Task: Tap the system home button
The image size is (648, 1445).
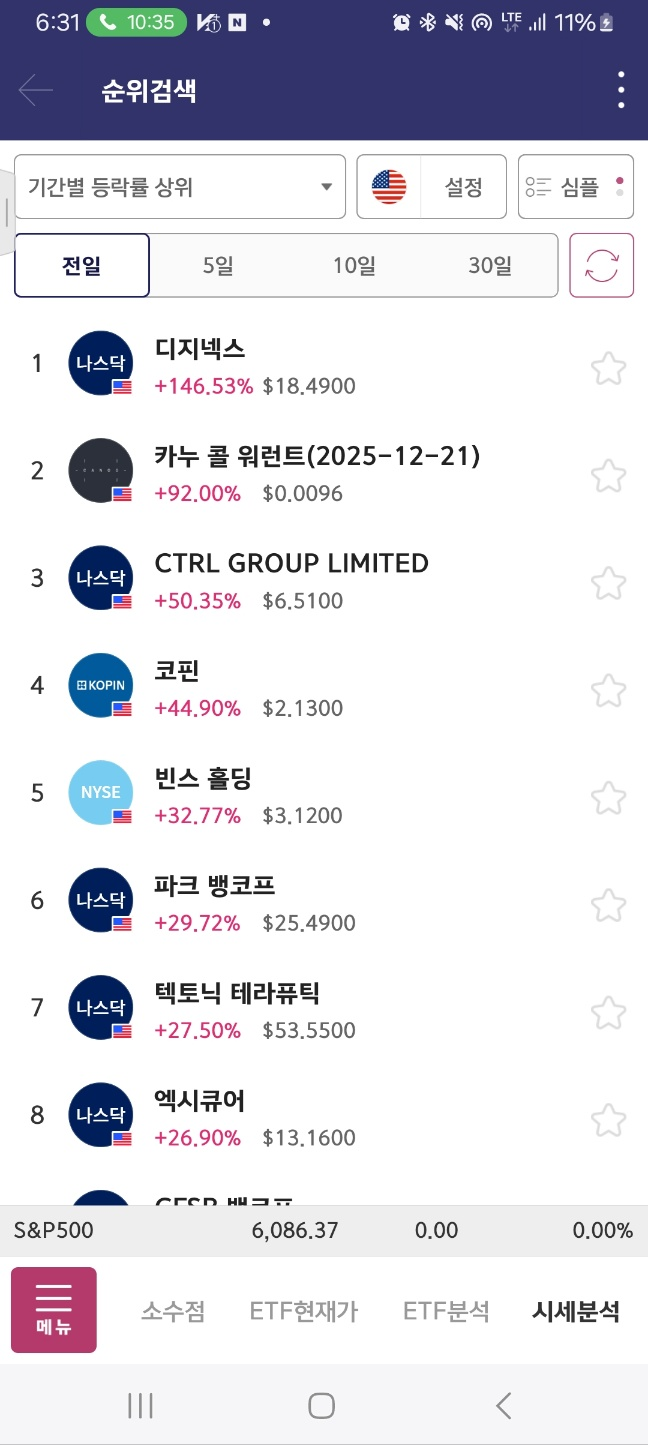Action: [321, 1406]
